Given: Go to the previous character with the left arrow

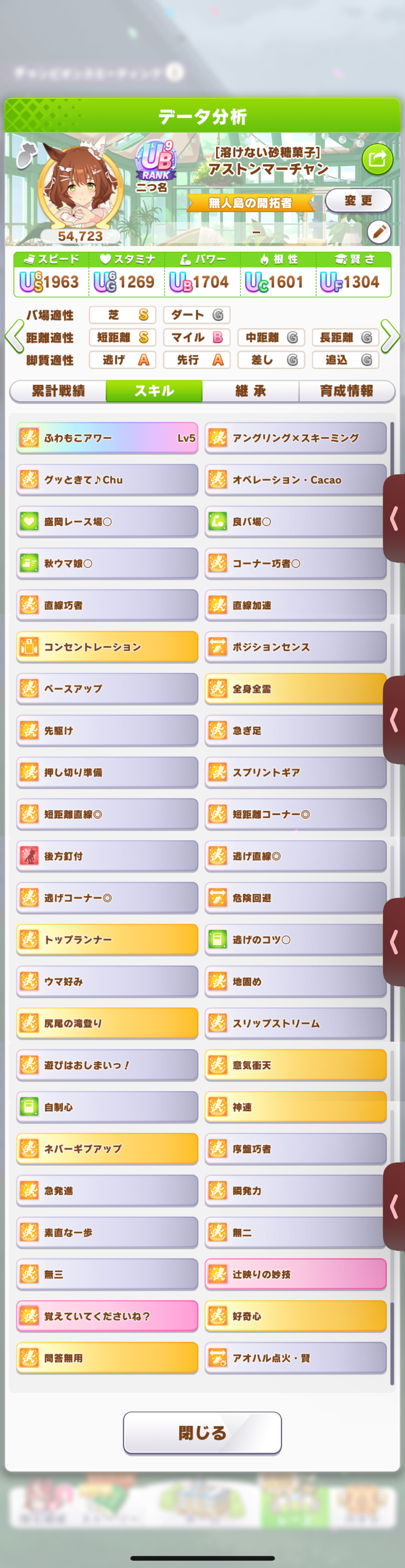Looking at the screenshot, I should (x=13, y=336).
